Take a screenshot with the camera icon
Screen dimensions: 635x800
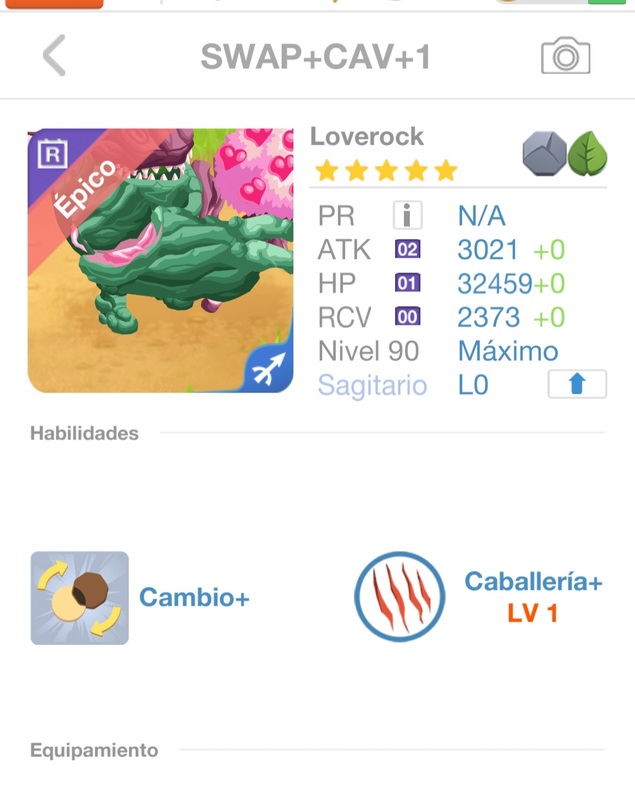coord(565,57)
